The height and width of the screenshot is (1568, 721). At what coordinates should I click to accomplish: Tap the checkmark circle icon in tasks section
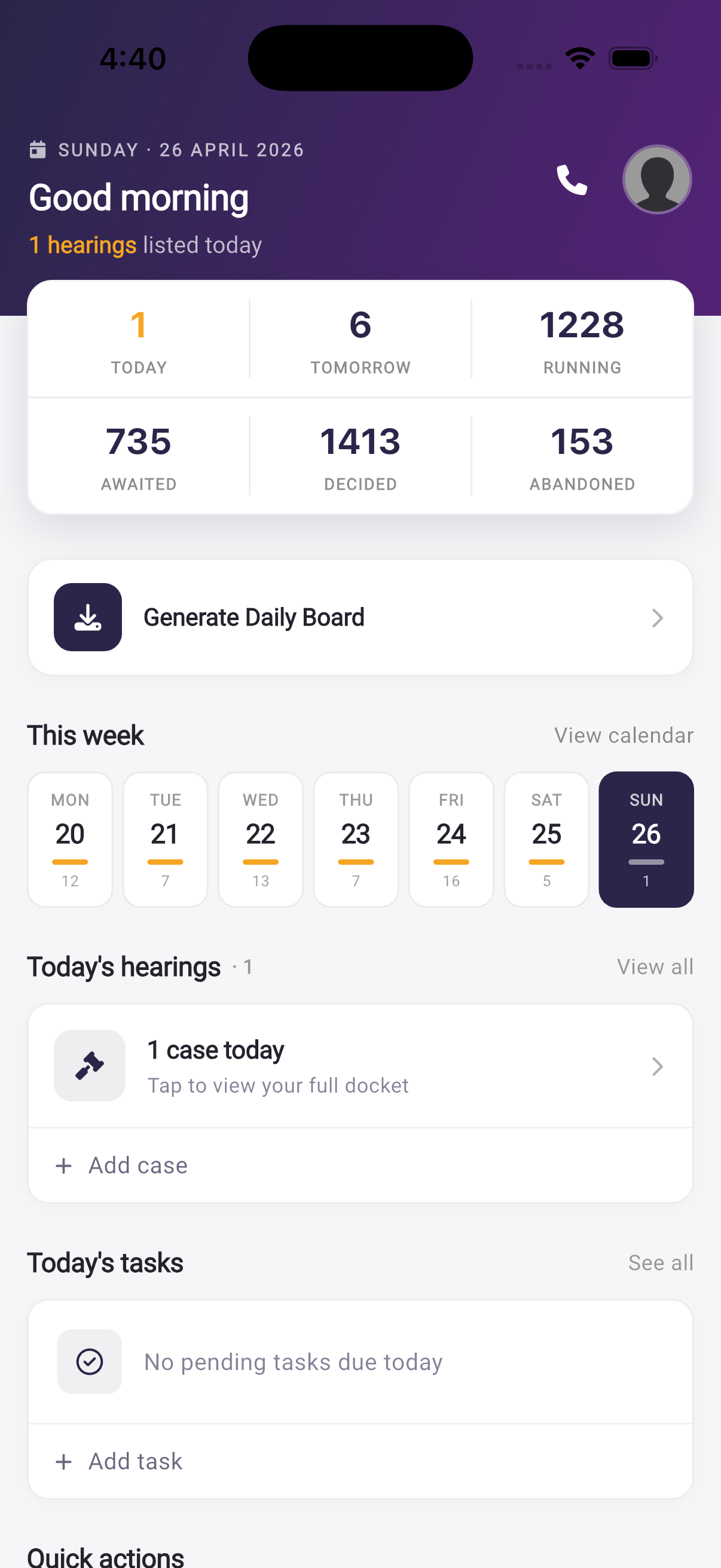coord(90,1362)
